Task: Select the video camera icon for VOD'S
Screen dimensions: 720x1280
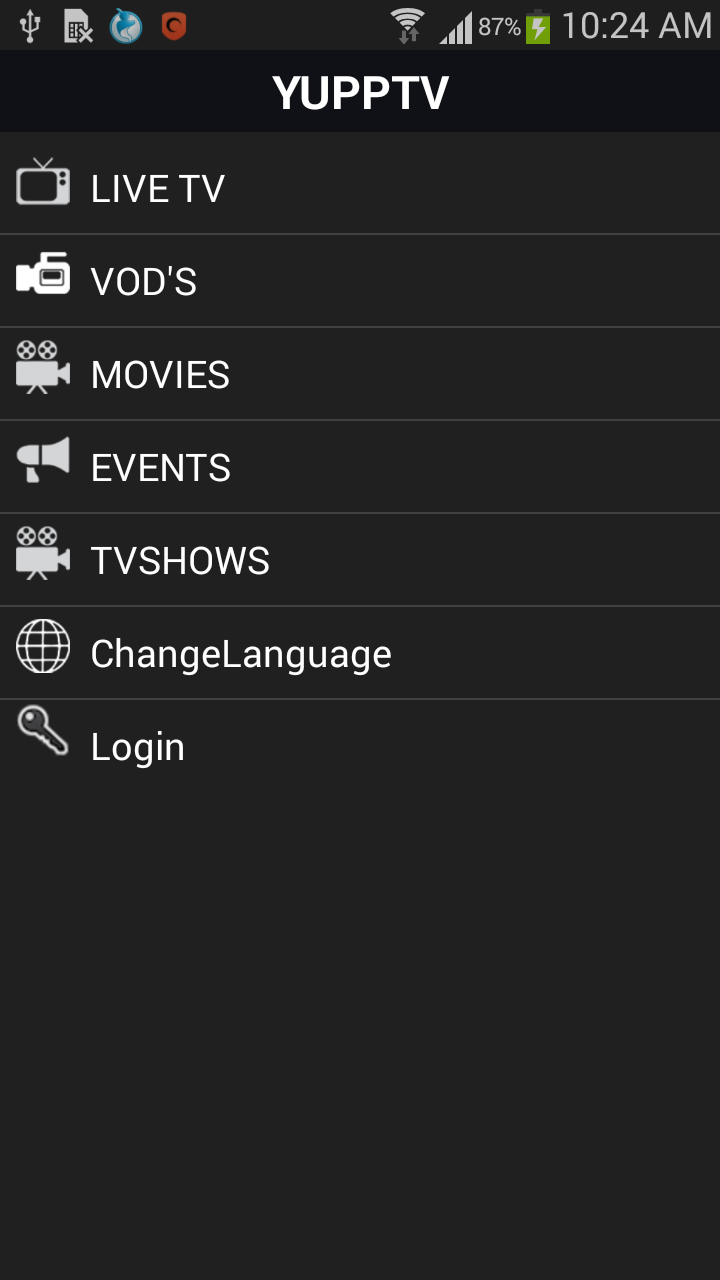Action: [x=42, y=277]
